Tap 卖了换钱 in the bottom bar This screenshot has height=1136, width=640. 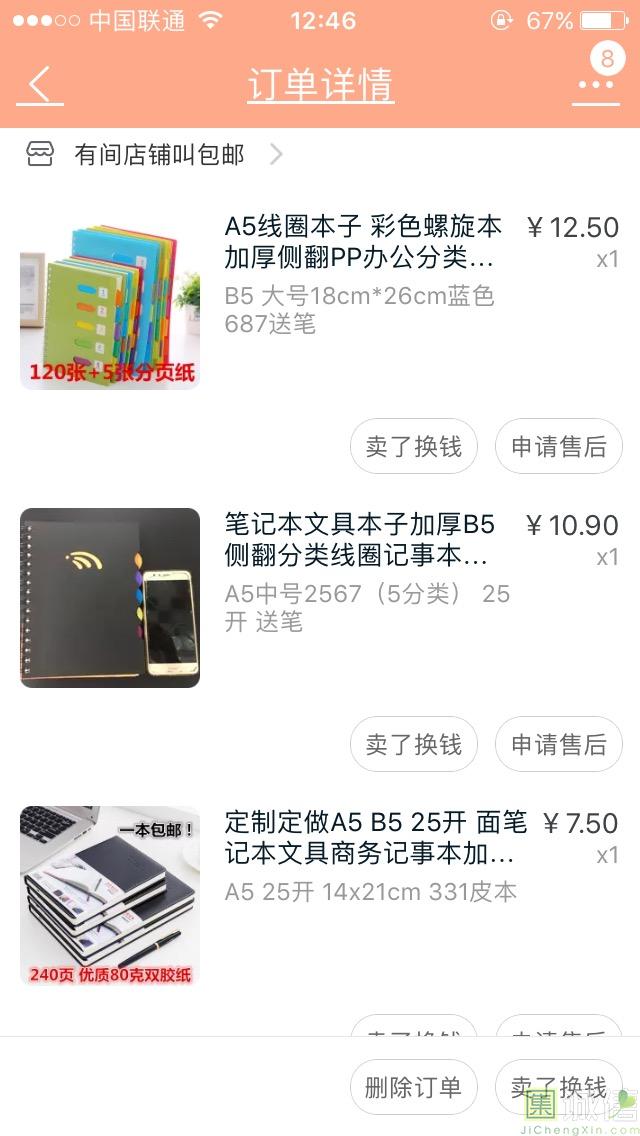[558, 1087]
